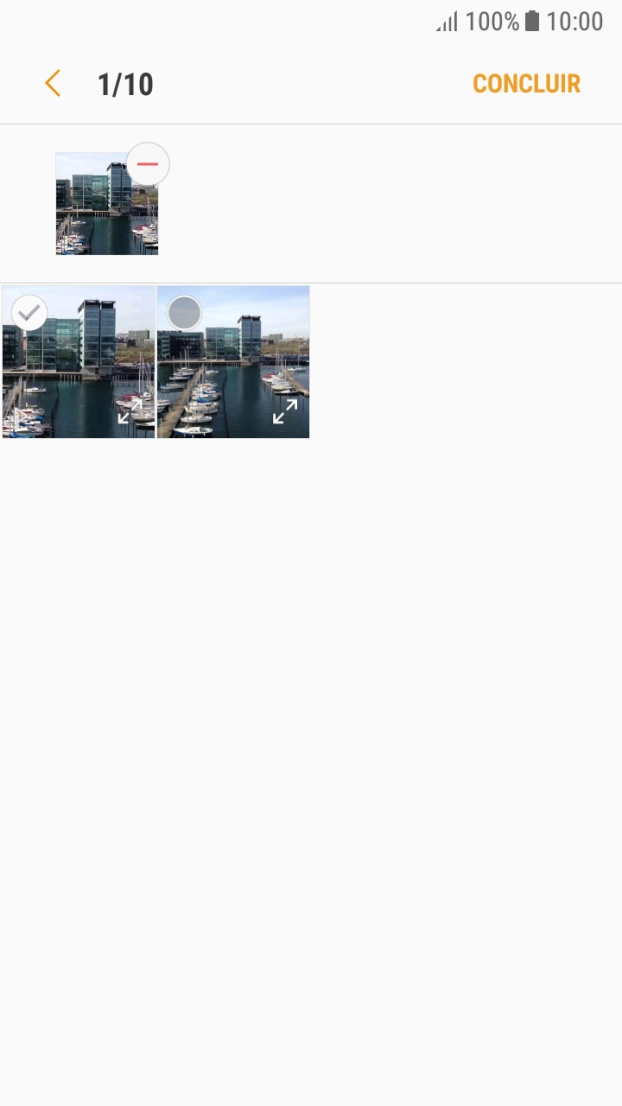Uncheck the selected marina photo

point(30,314)
